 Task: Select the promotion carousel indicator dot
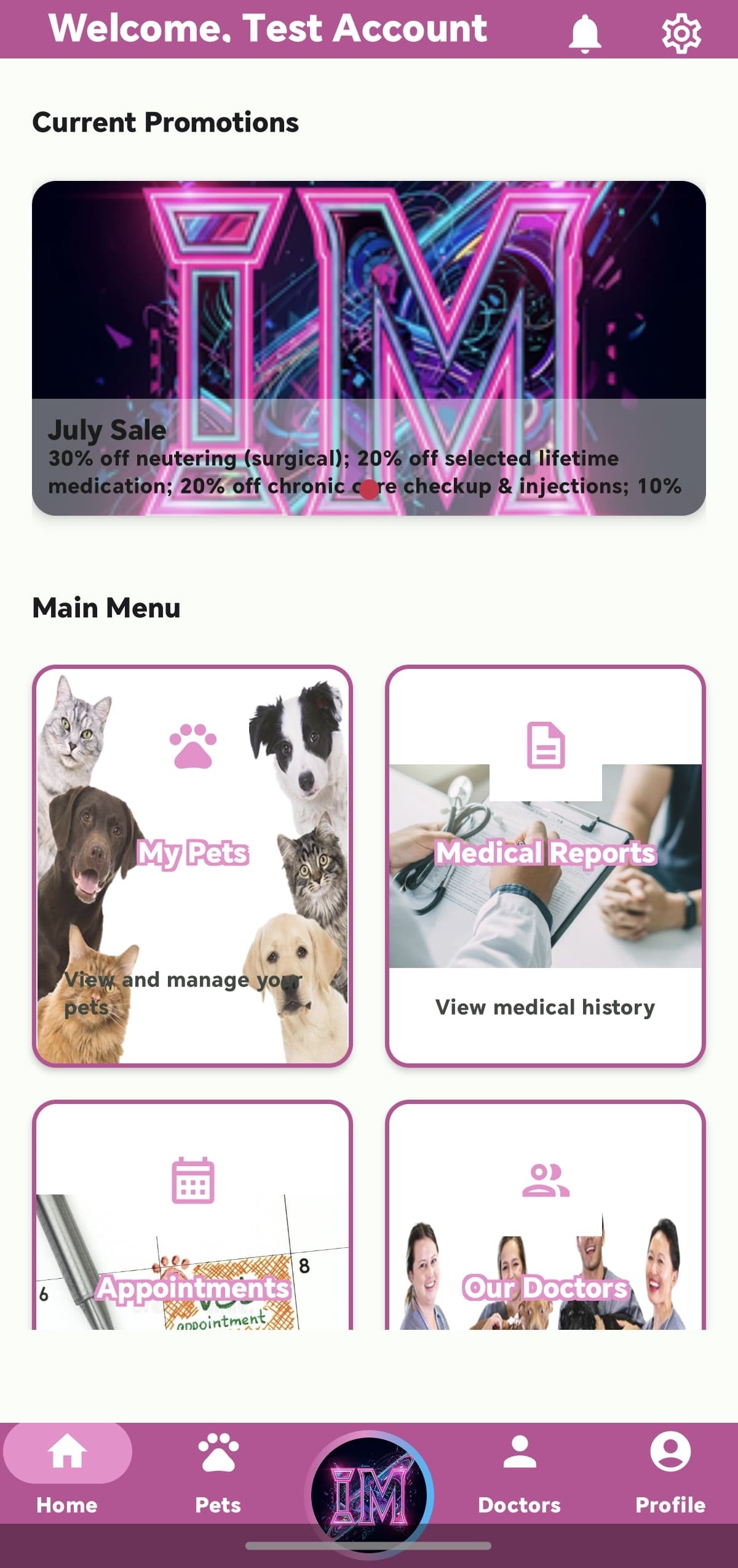[369, 487]
